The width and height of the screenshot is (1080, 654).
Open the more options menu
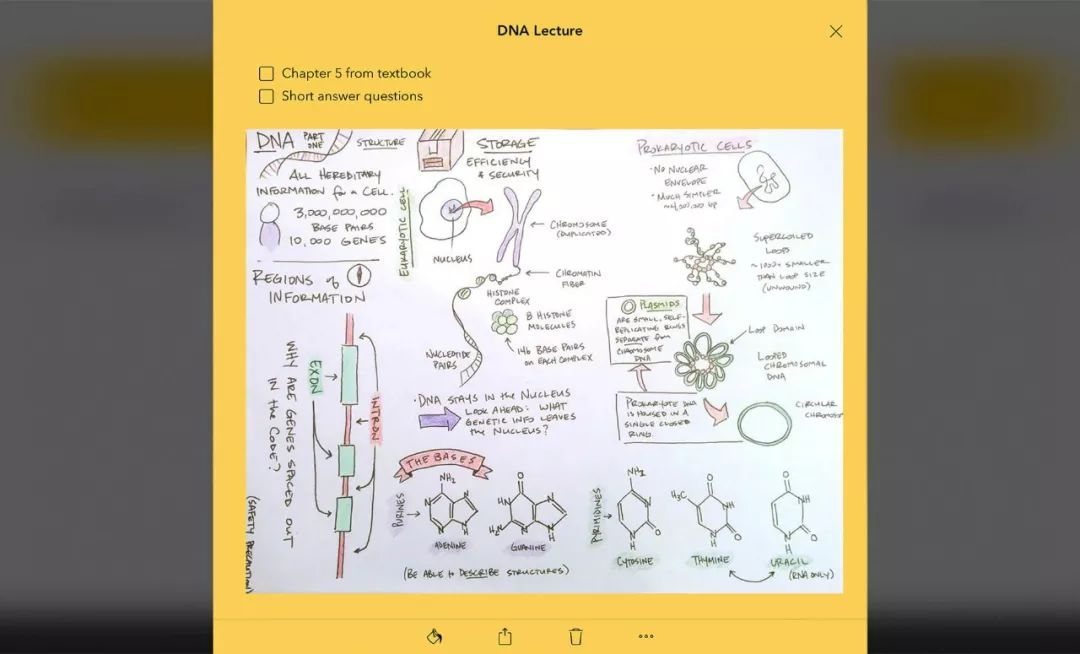(x=646, y=636)
